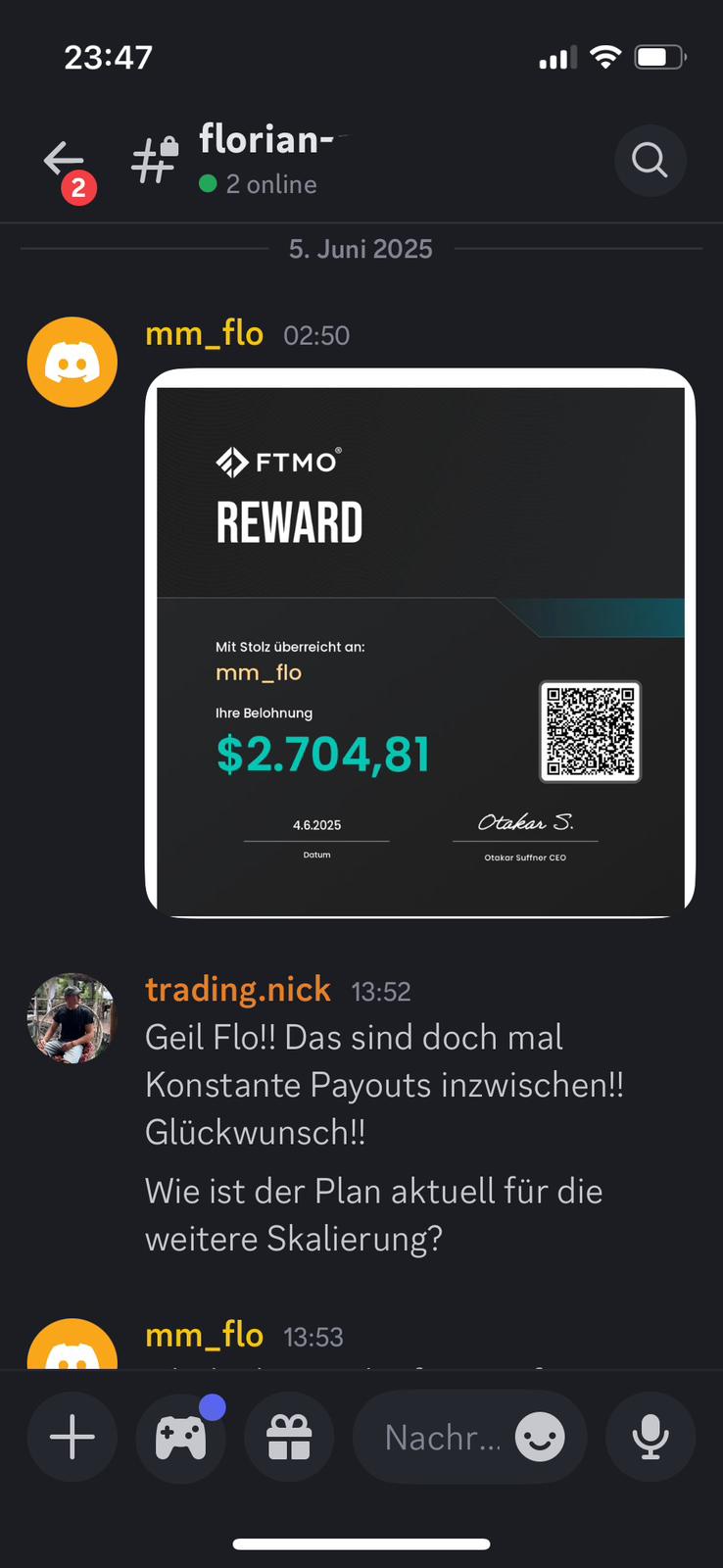
Task: Open the game controller activities button
Action: 181,1438
